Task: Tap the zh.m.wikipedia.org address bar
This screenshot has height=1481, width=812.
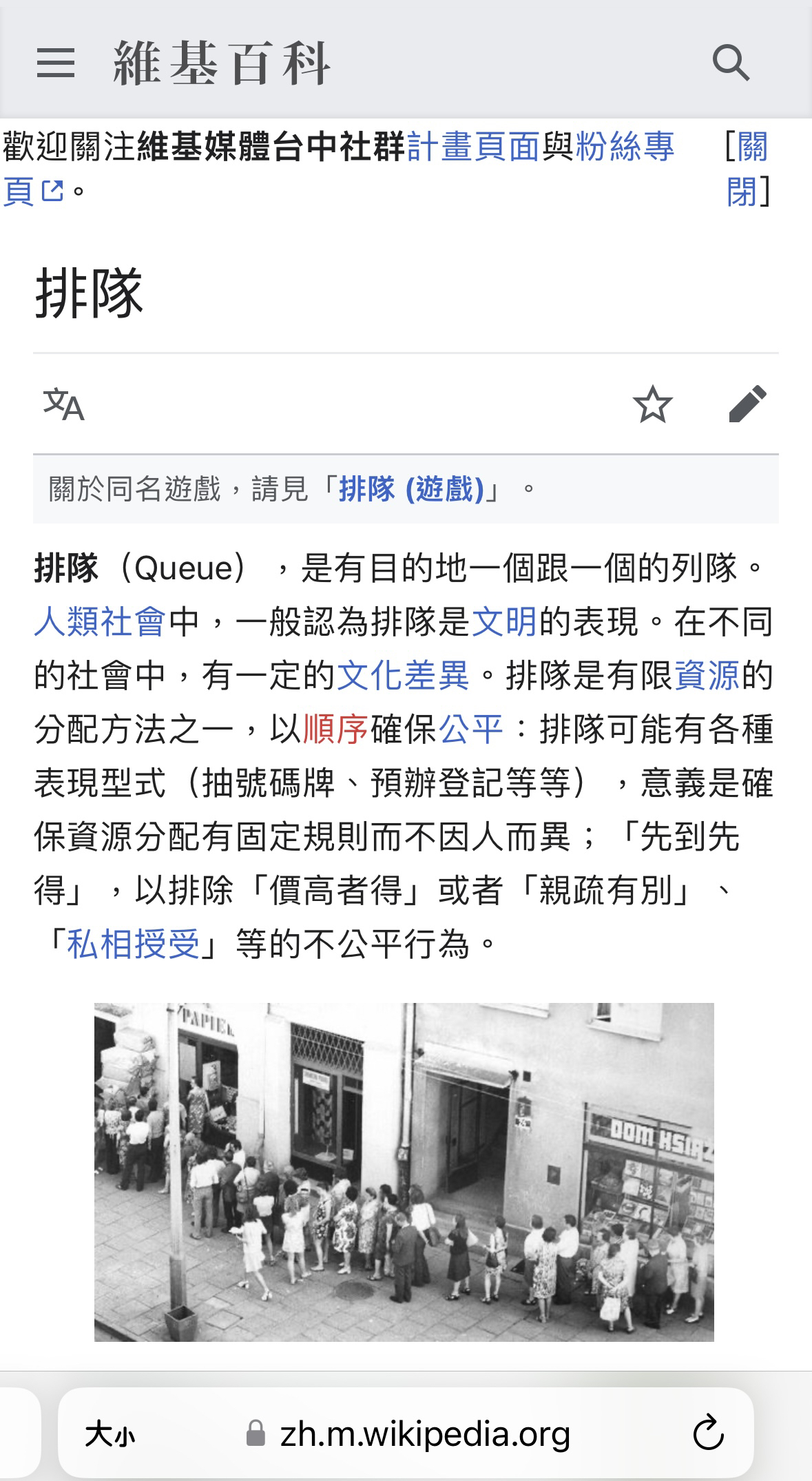Action: [406, 1434]
